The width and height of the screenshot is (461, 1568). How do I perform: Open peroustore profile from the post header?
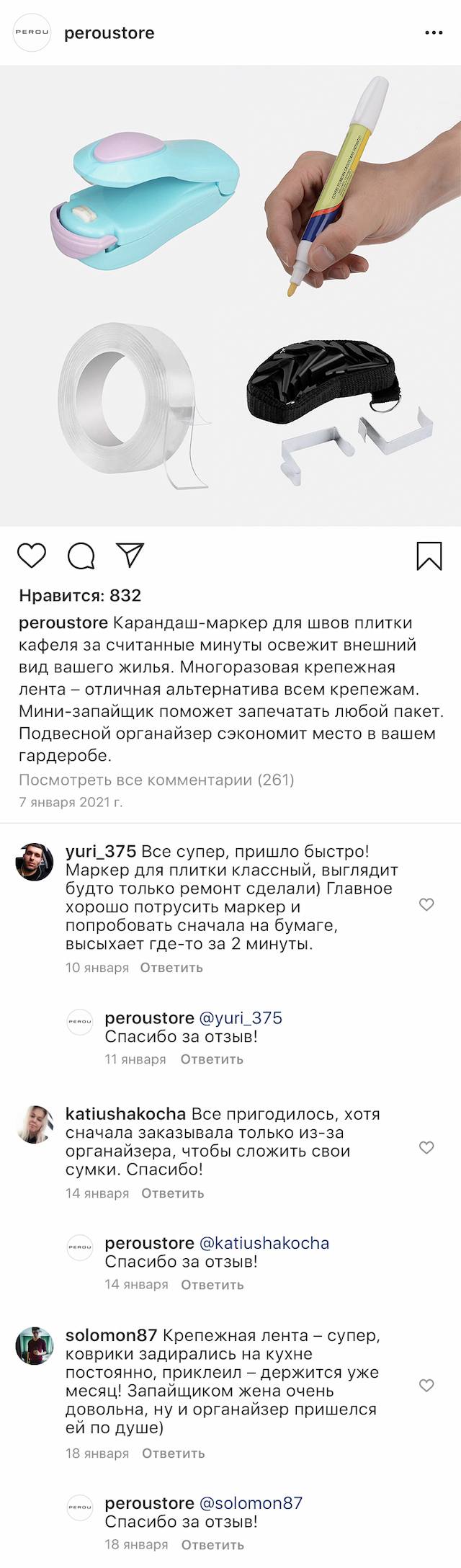click(x=109, y=33)
